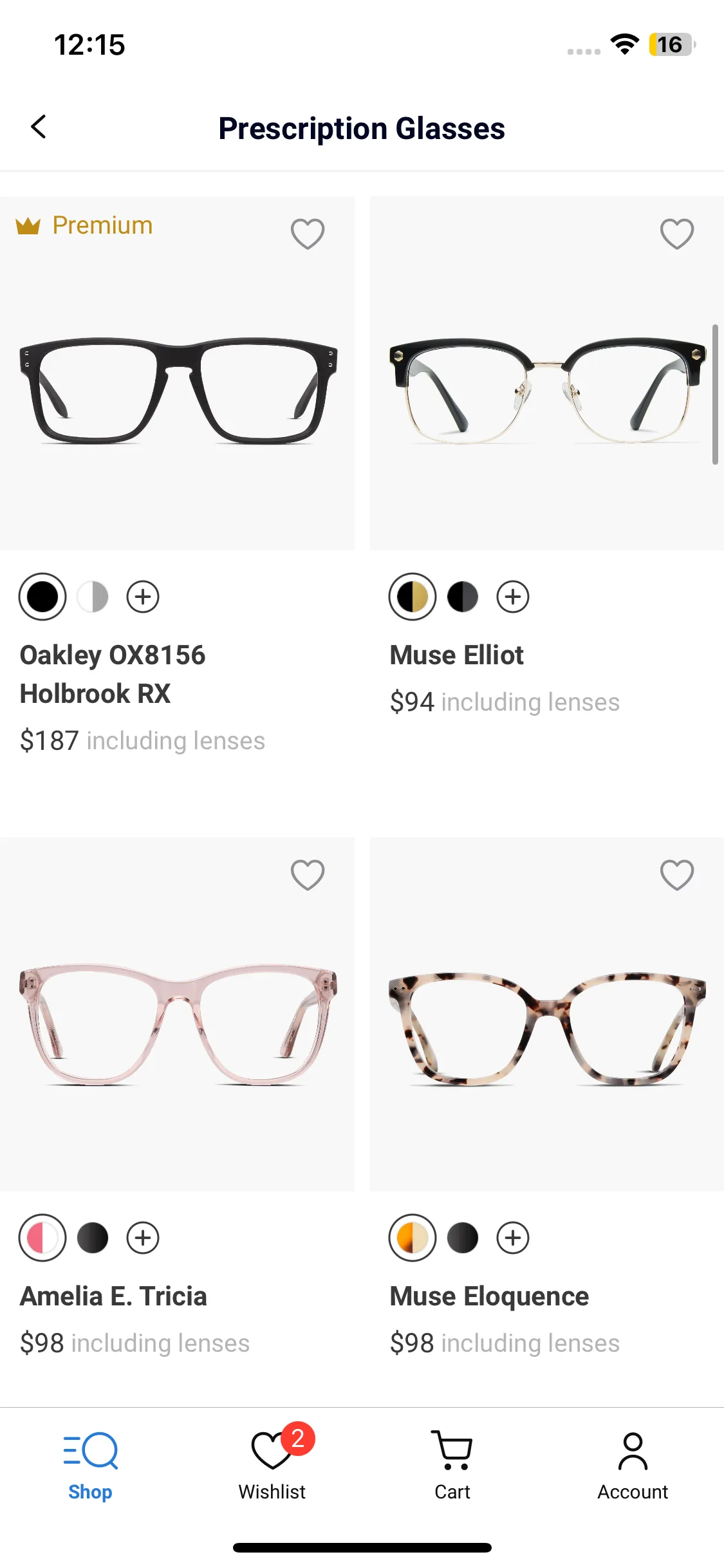This screenshot has height=1568, width=724.
Task: Open the Amelia E. Tricia pink frames
Action: pyautogui.click(x=178, y=1023)
